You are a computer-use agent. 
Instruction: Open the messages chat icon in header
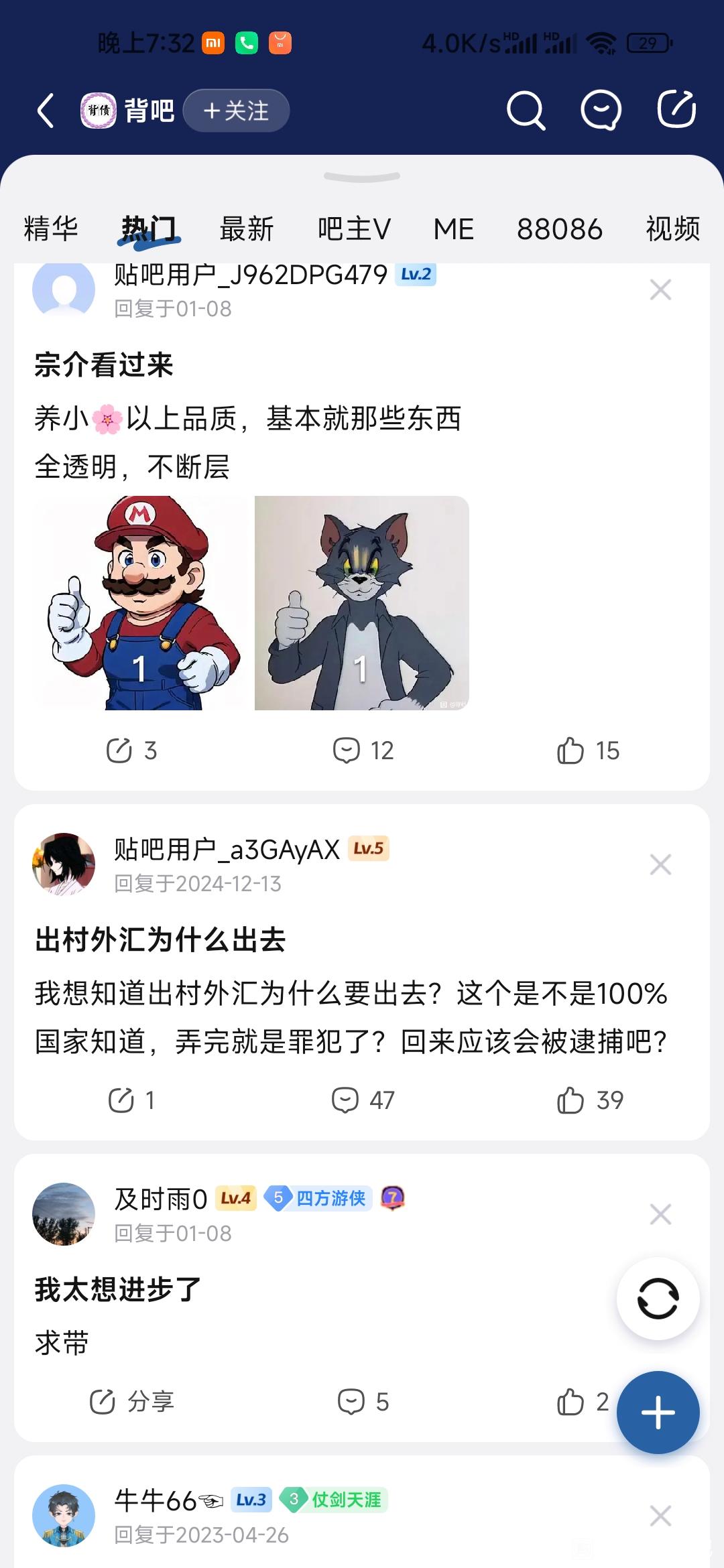[x=600, y=111]
